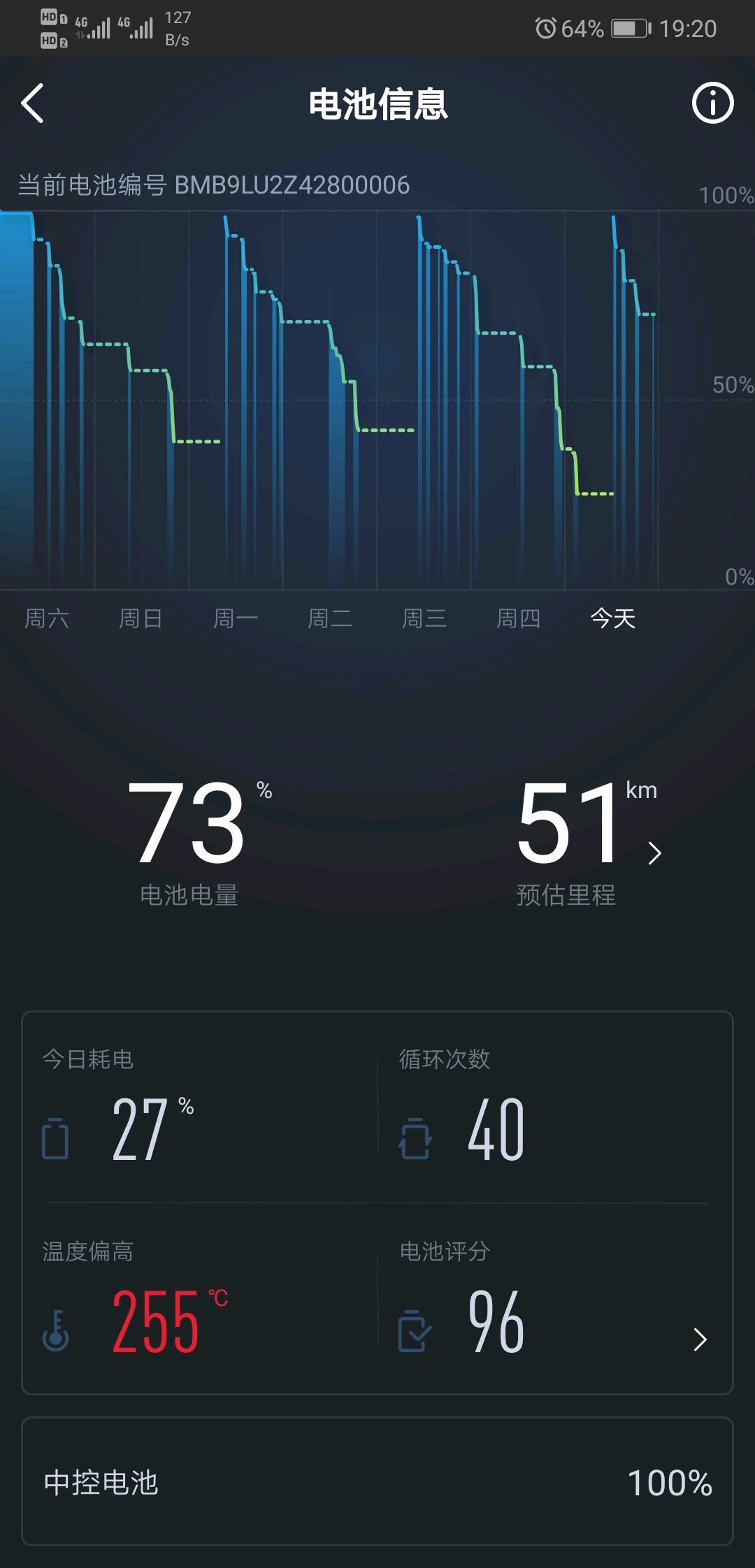Screen dimensions: 755x1568
Task: Select 周一 on the battery chart
Action: (236, 618)
